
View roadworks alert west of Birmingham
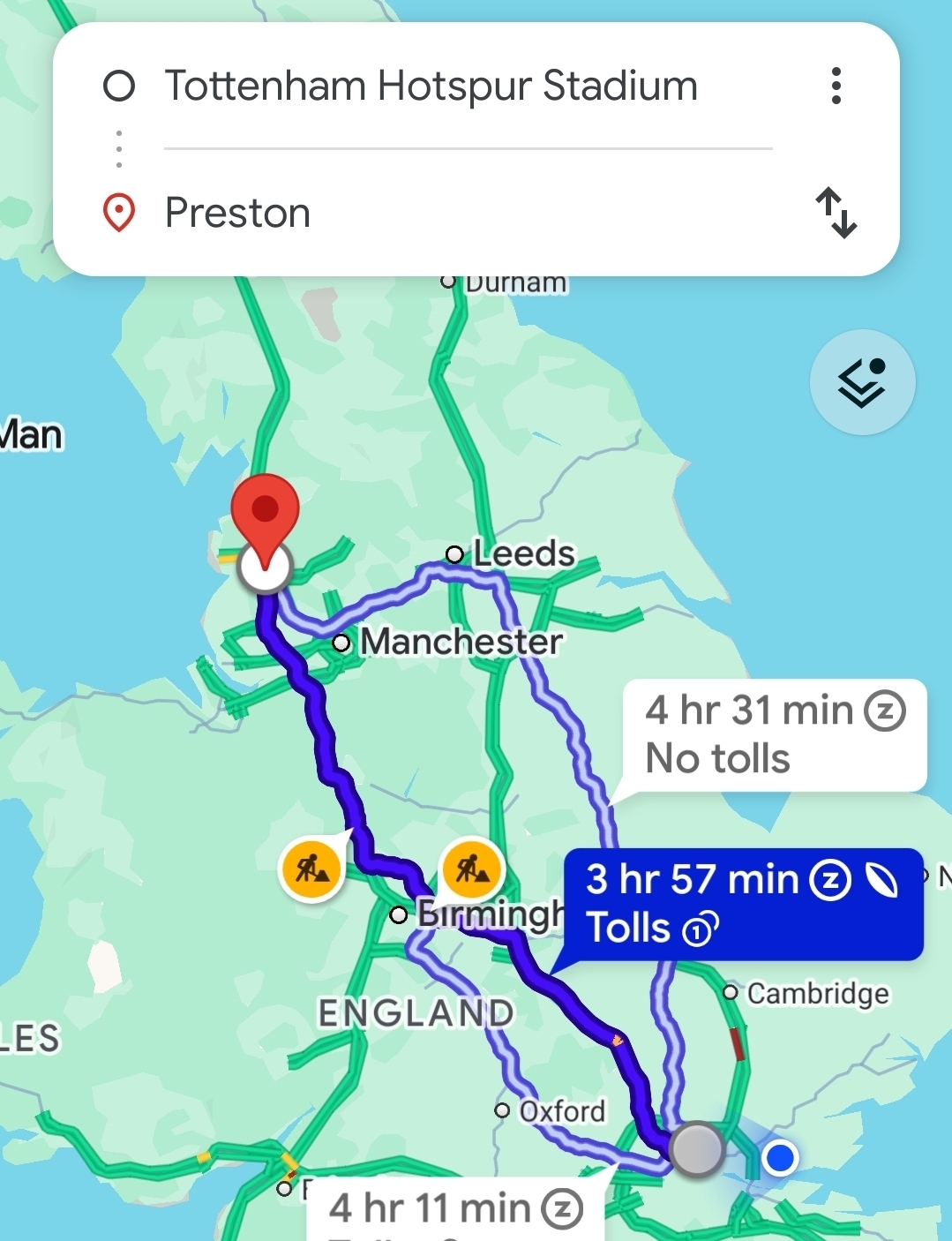[311, 870]
